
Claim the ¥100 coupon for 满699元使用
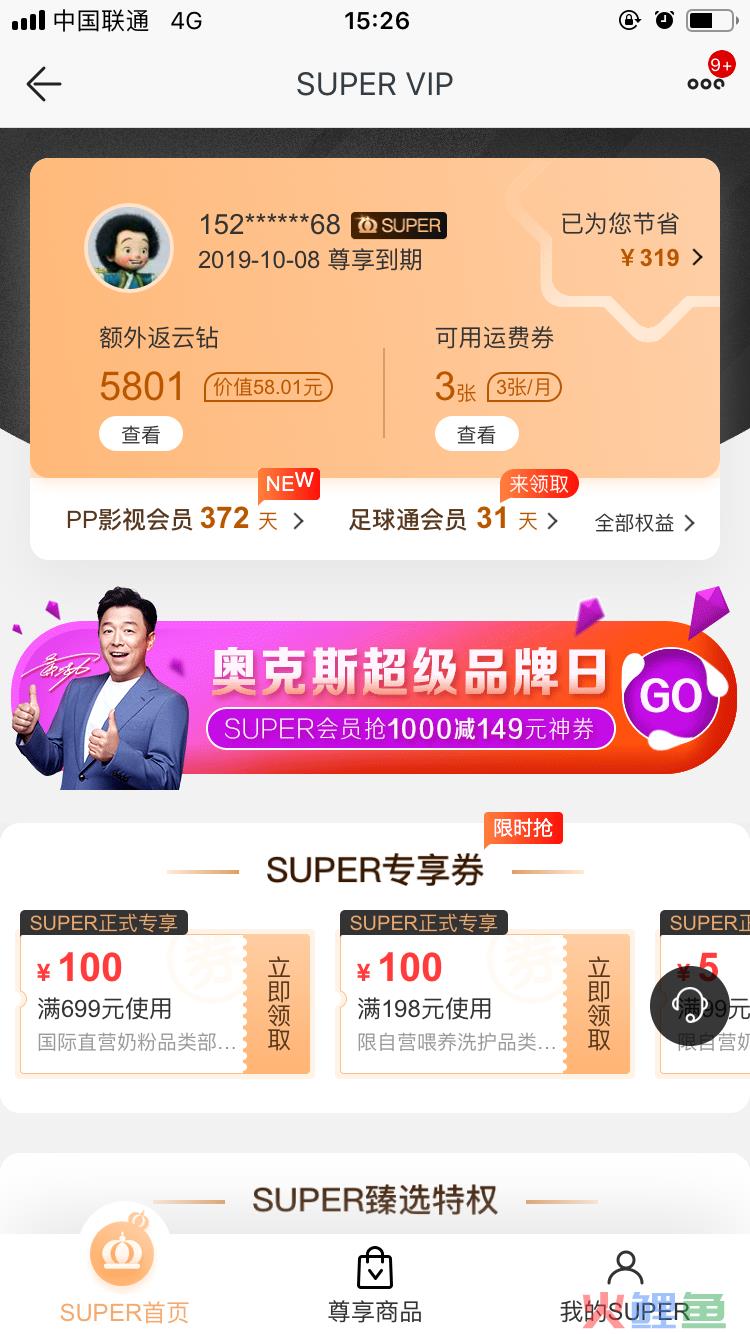(x=279, y=1004)
